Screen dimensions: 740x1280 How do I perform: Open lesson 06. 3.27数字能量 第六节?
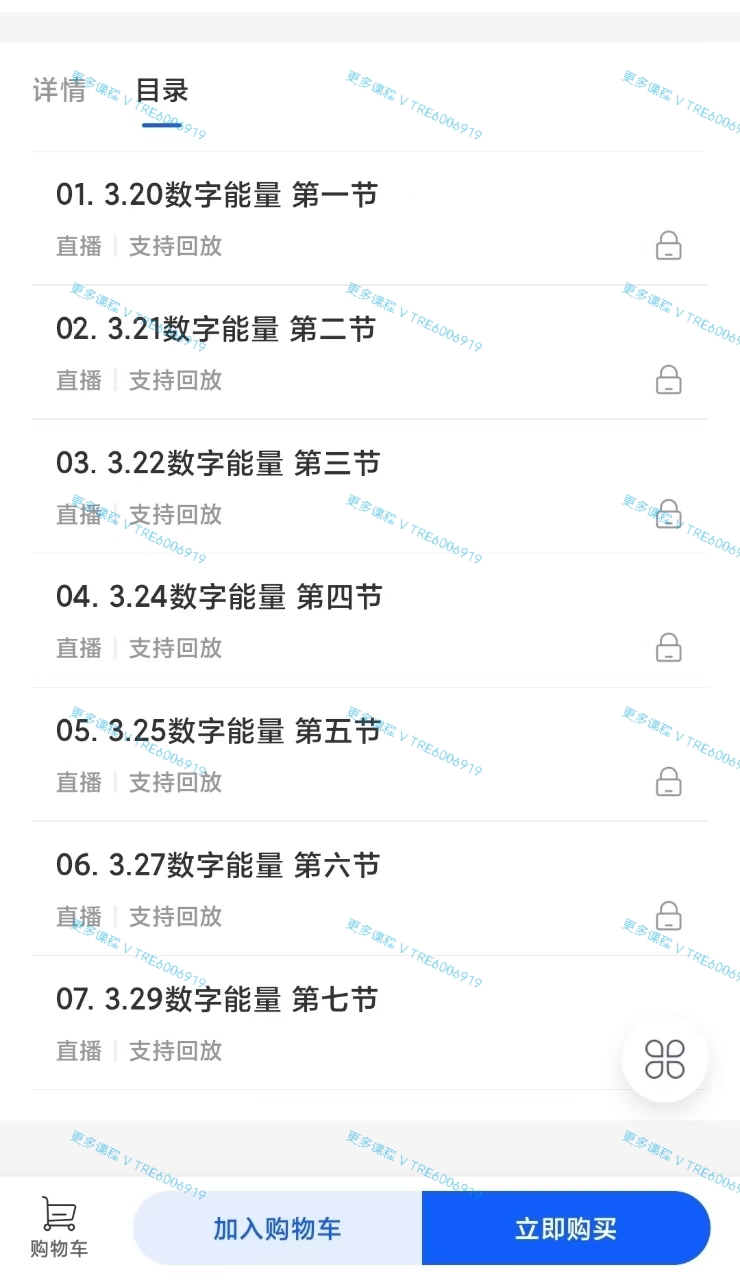tap(370, 888)
